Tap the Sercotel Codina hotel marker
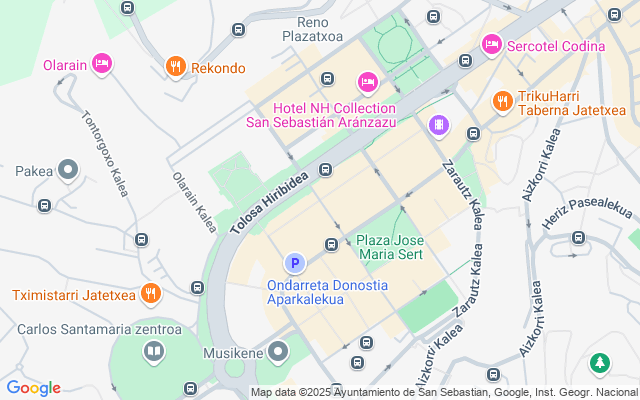The height and width of the screenshot is (400, 640). coord(492,44)
